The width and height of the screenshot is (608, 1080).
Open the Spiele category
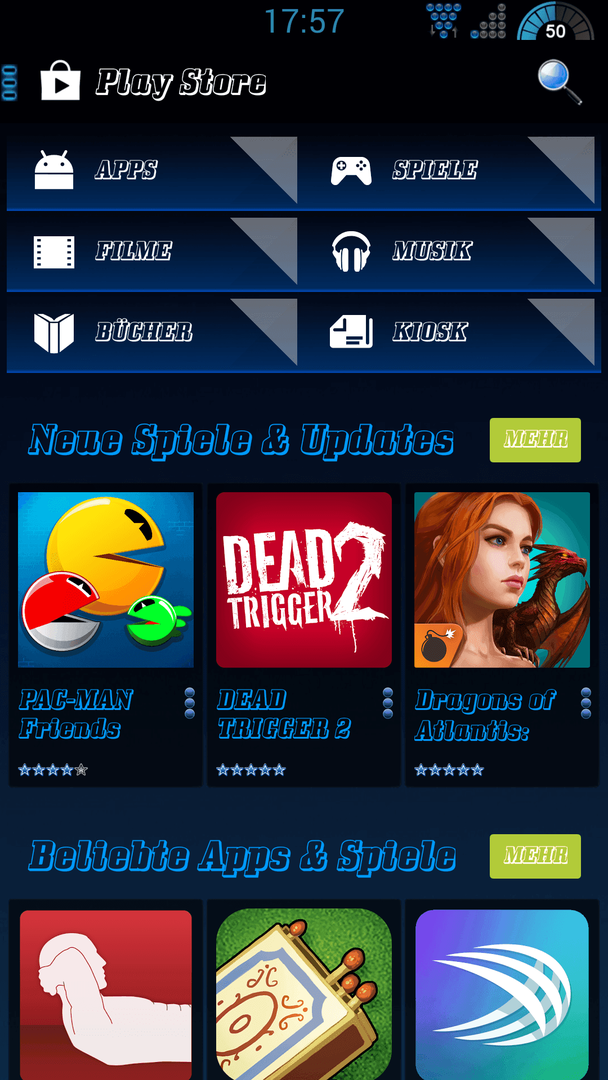point(450,170)
